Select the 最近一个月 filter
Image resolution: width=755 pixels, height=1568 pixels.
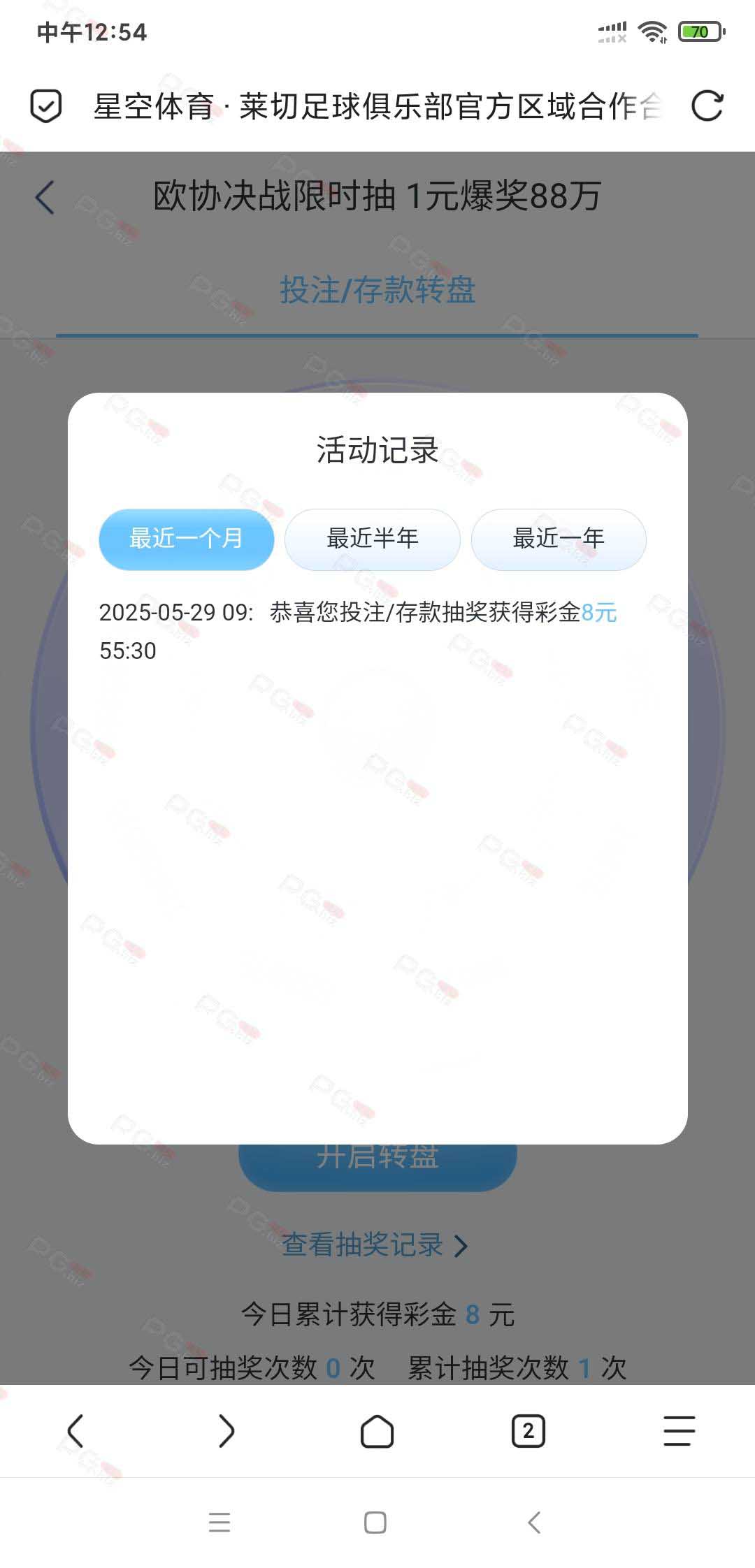186,539
